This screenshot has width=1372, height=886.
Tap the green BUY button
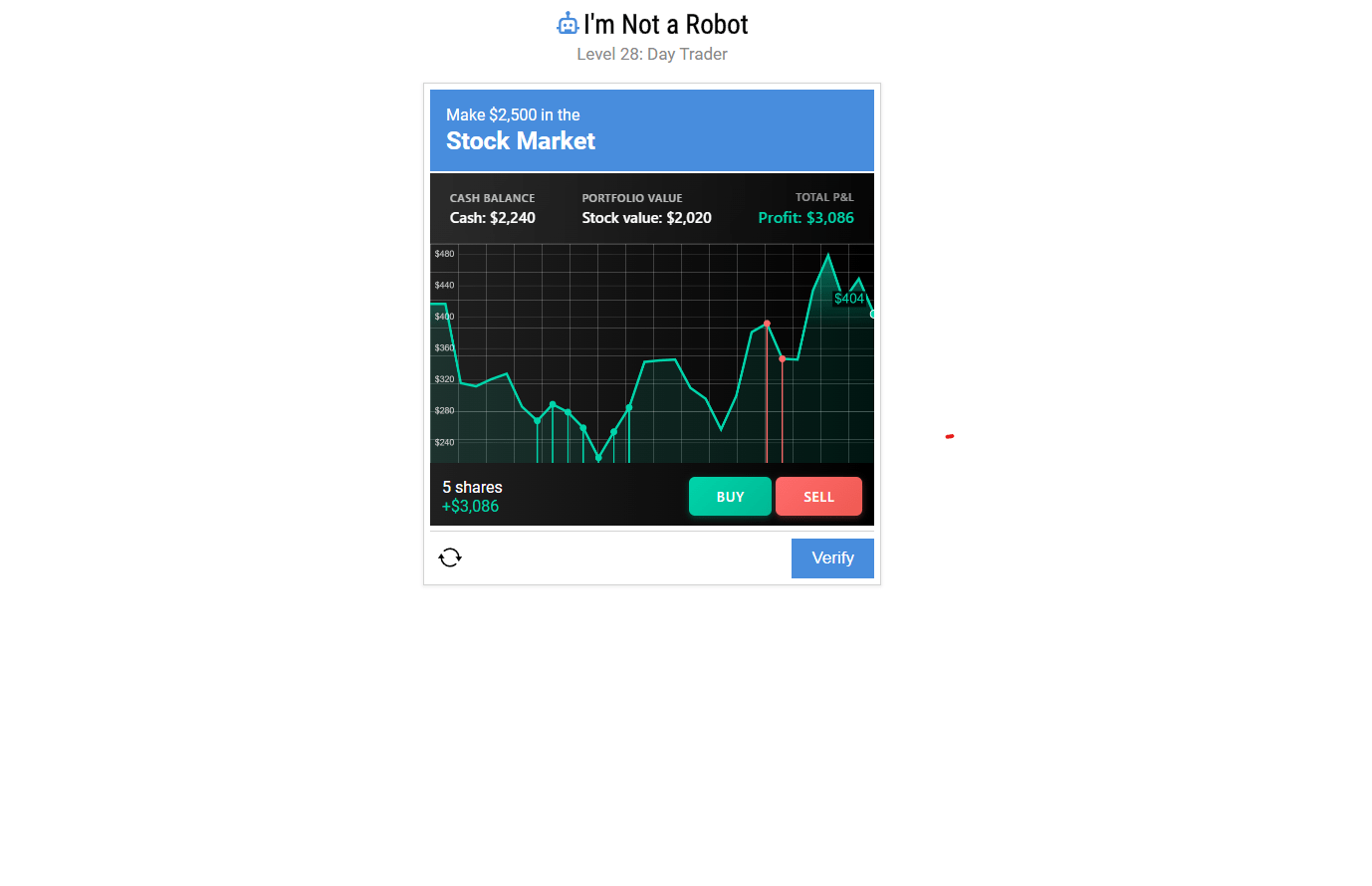(730, 496)
